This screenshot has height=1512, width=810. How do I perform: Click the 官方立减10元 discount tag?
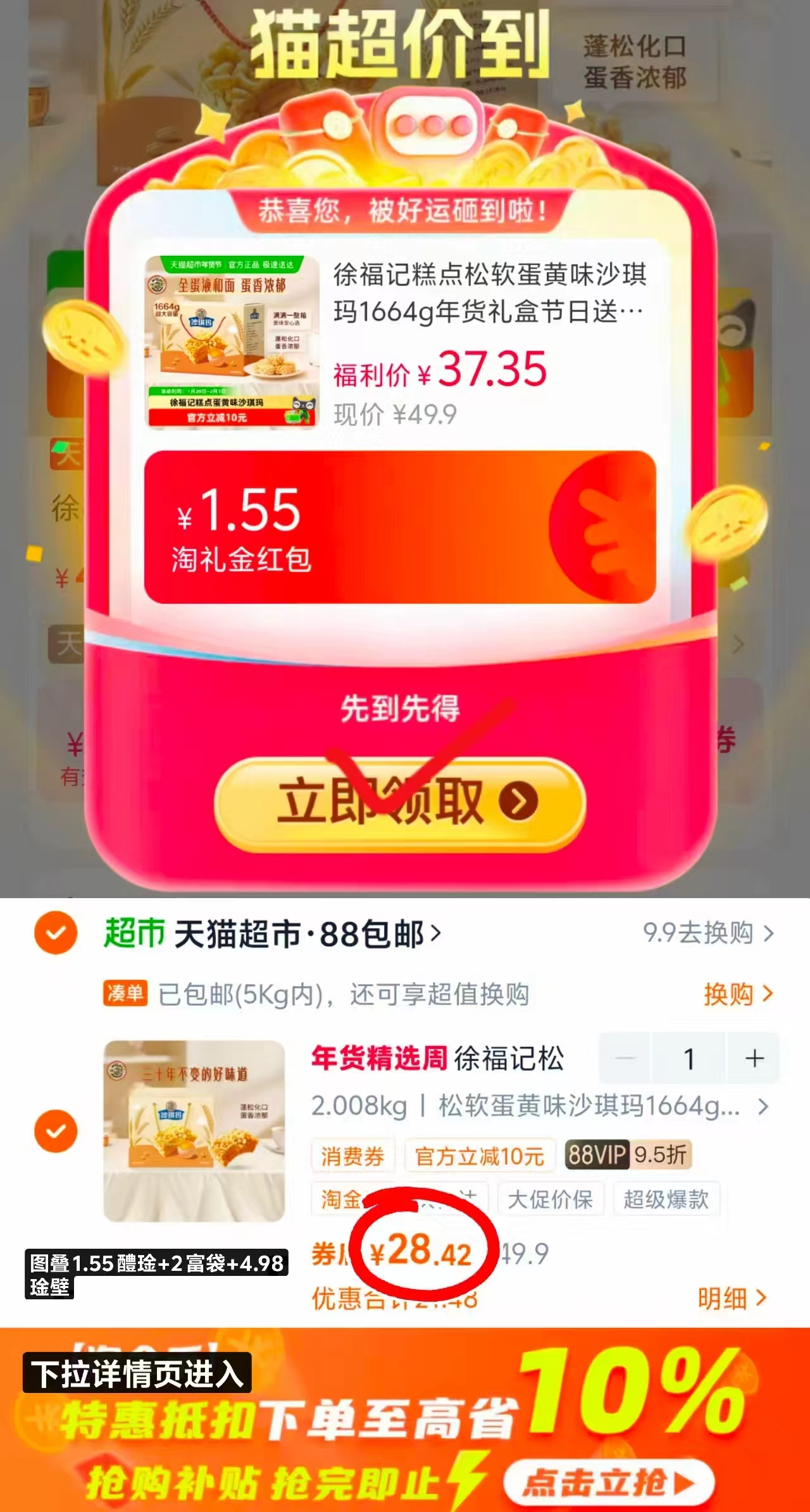pos(480,1155)
